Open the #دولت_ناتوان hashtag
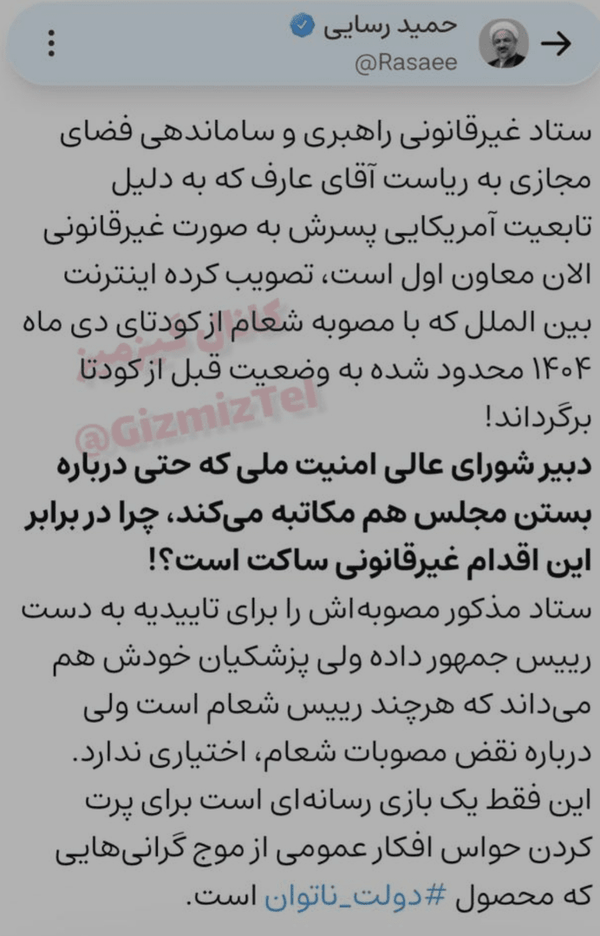This screenshot has width=600, height=936. pyautogui.click(x=355, y=897)
